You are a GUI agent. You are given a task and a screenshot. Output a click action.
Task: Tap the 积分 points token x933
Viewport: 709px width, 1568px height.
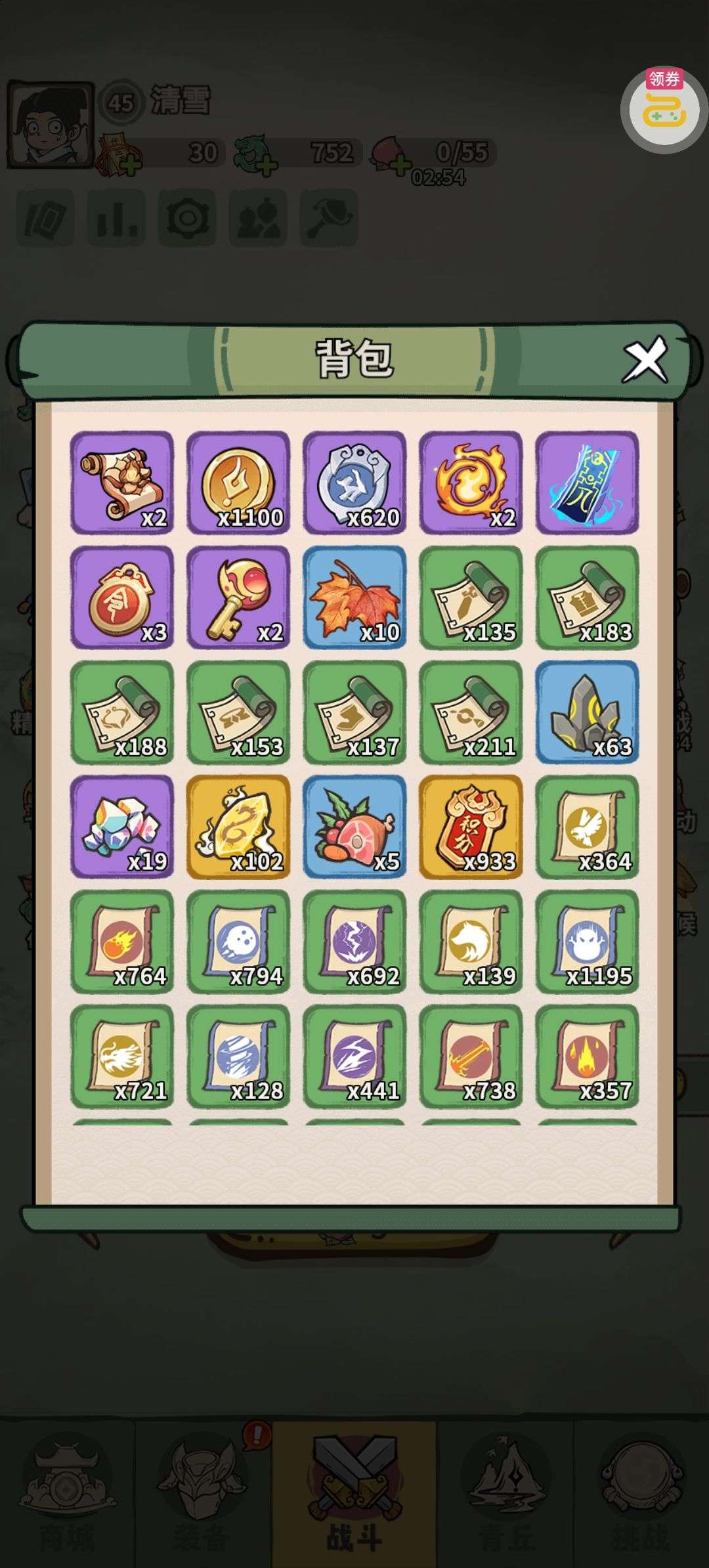tap(471, 827)
